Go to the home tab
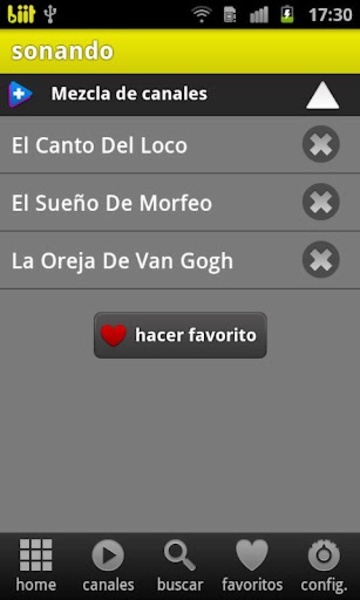Image resolution: width=360 pixels, height=600 pixels. point(36,566)
